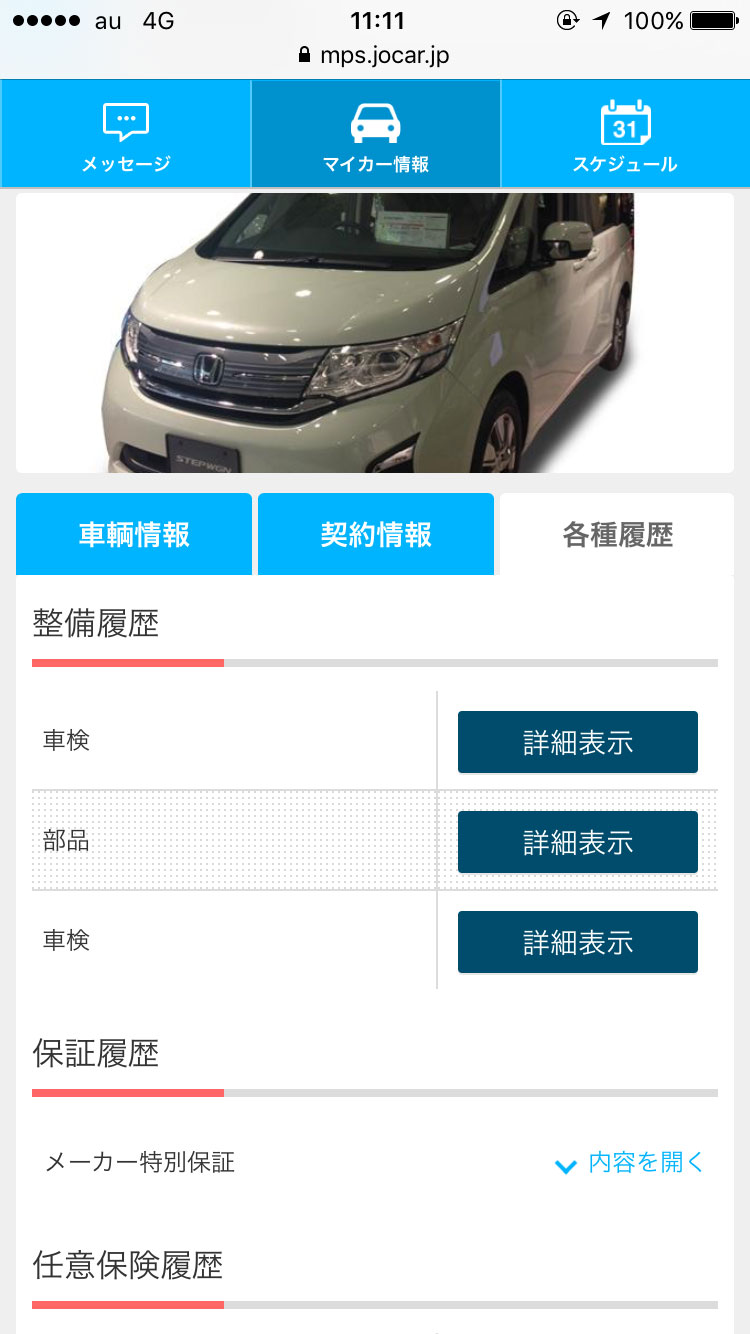This screenshot has width=750, height=1334.
Task: Open the メッセージ tab
Action: (125, 135)
